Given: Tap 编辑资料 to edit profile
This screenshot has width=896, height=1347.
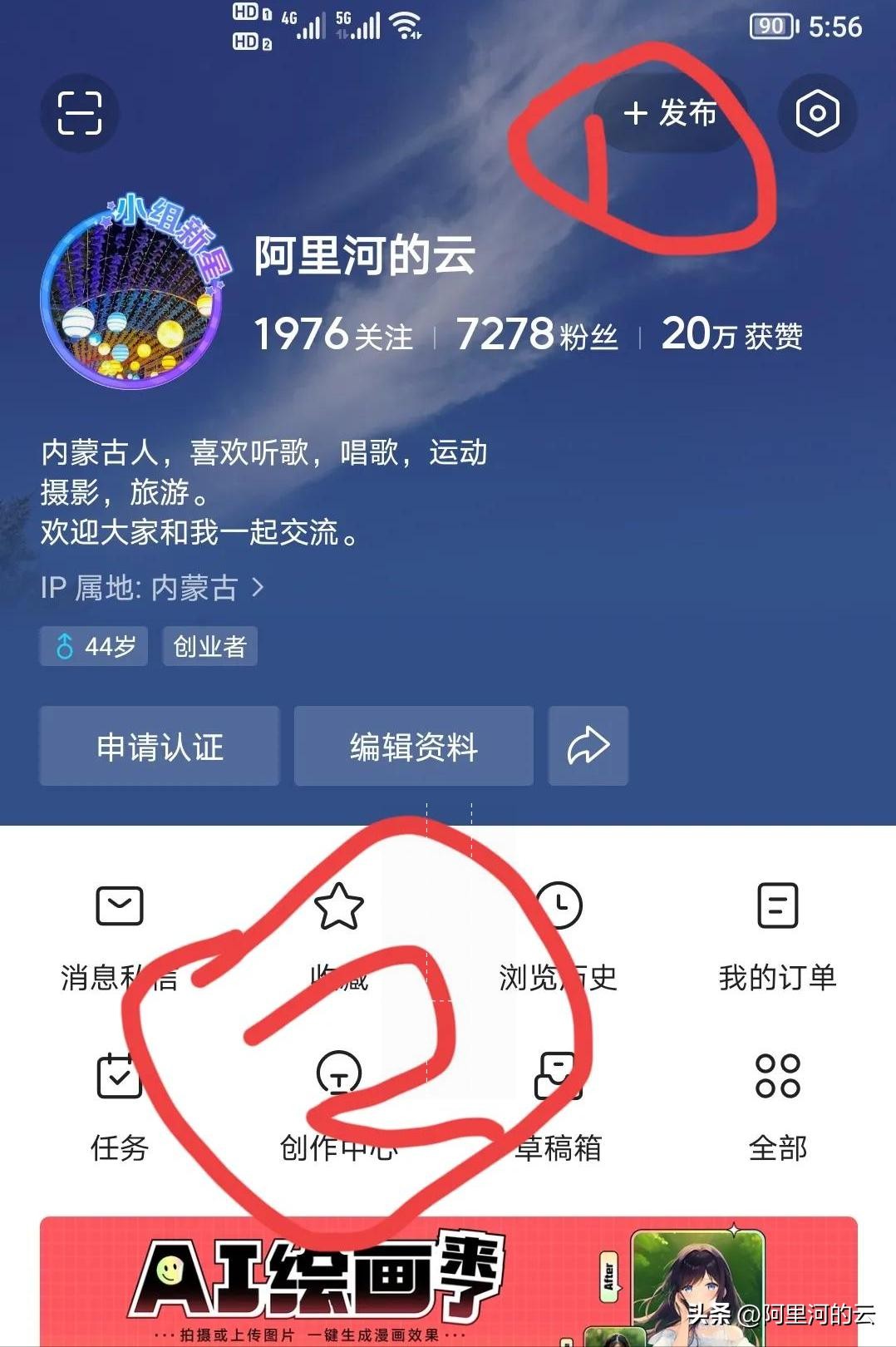Looking at the screenshot, I should [x=413, y=746].
